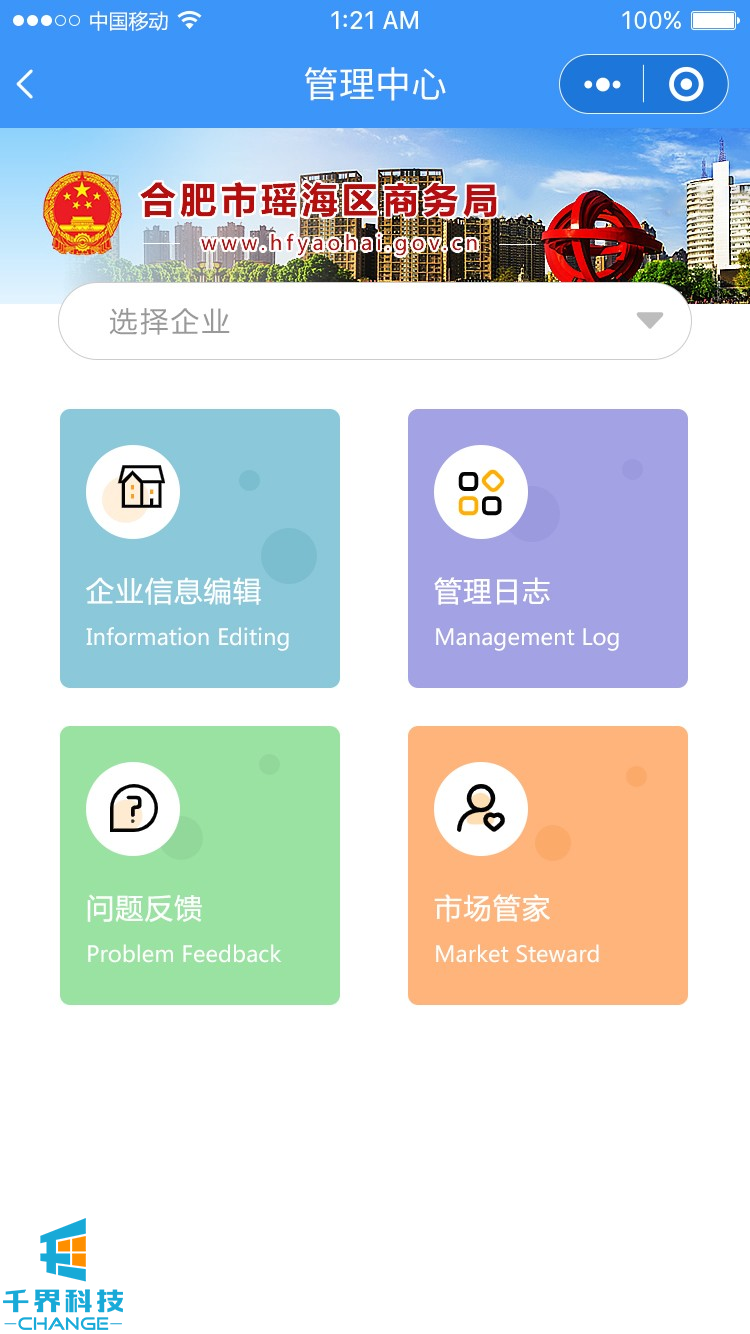This screenshot has width=750, height=1334.
Task: Open 企业信息编辑 Information Editing card
Action: click(x=200, y=548)
